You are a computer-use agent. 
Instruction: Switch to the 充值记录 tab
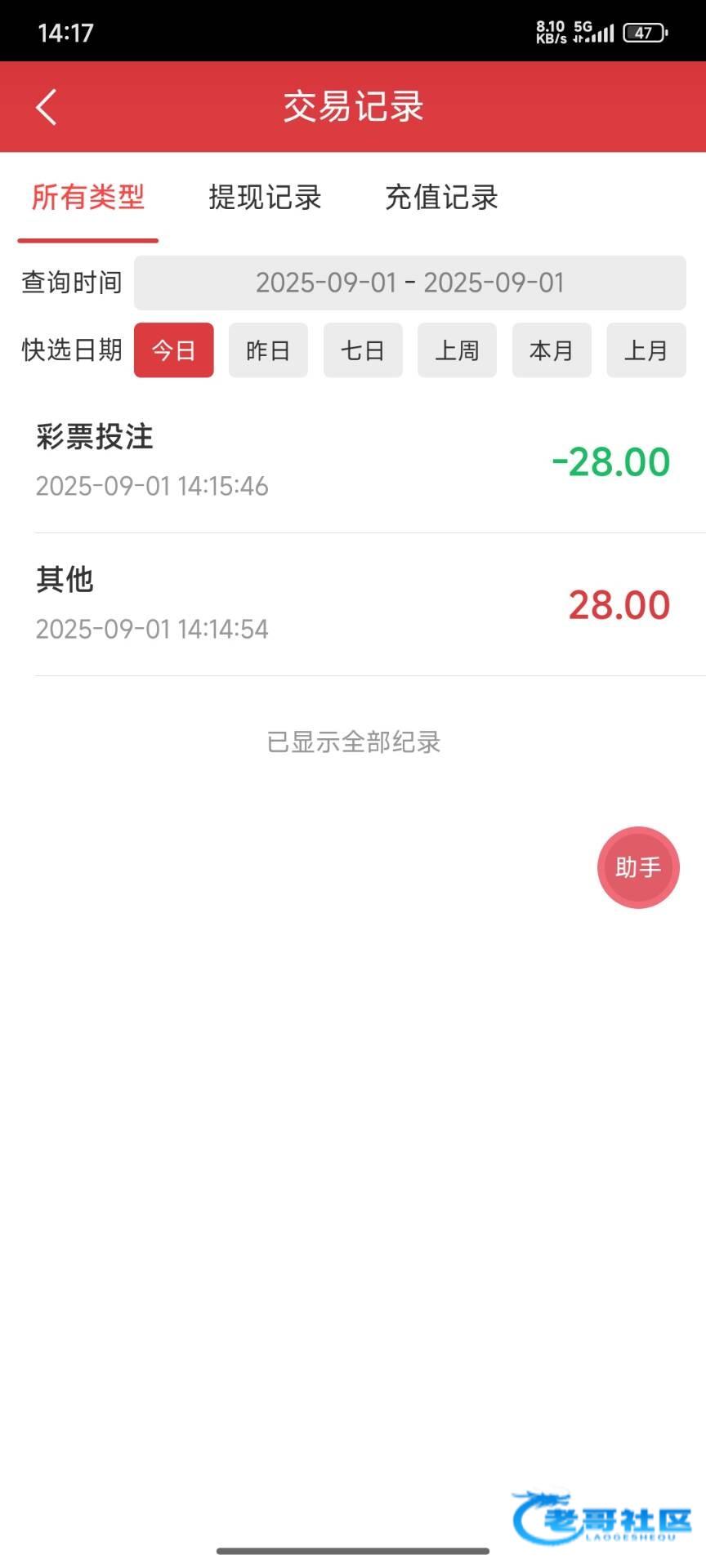pos(441,198)
